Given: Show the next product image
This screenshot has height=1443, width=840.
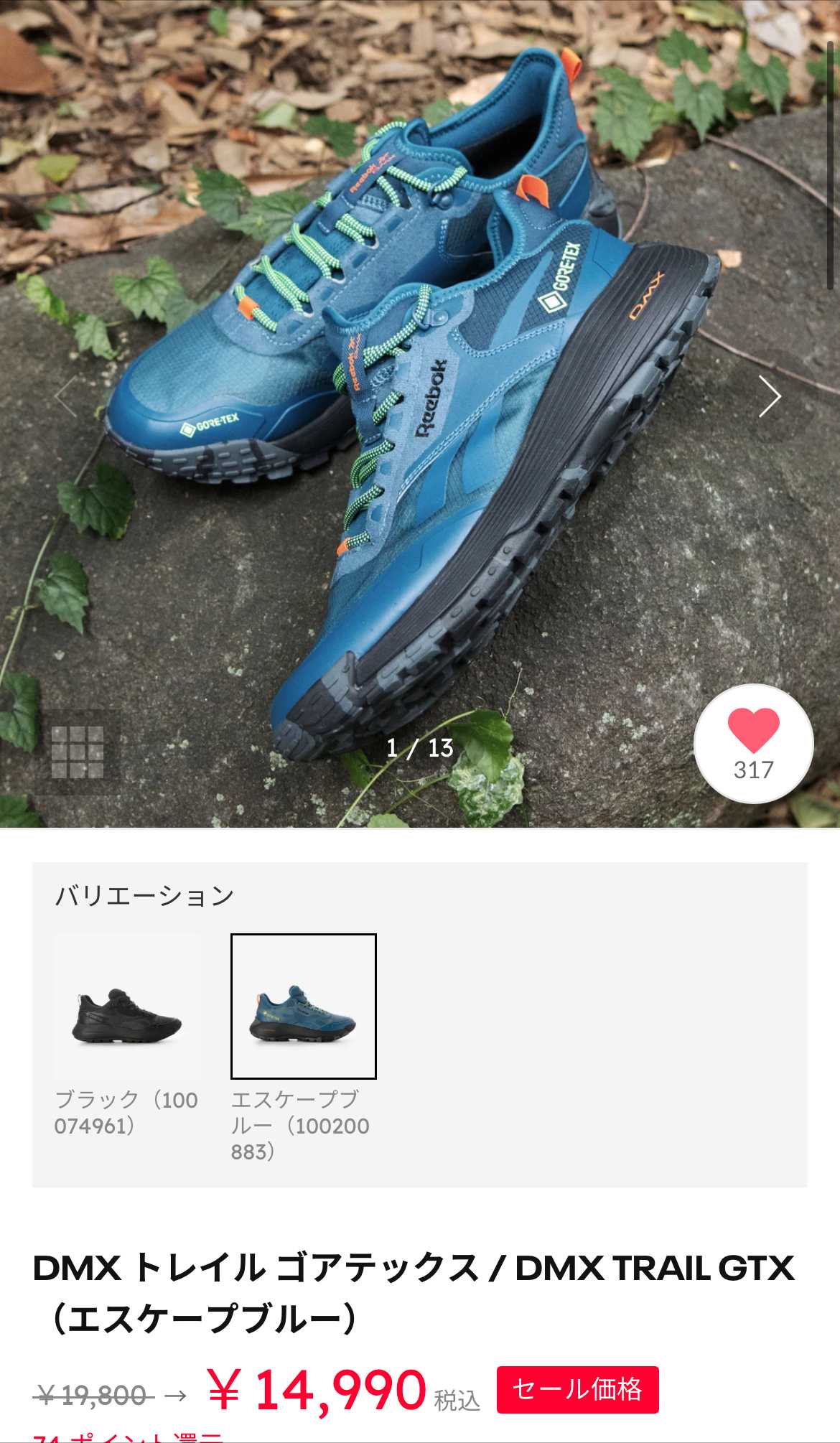Looking at the screenshot, I should click(x=770, y=396).
